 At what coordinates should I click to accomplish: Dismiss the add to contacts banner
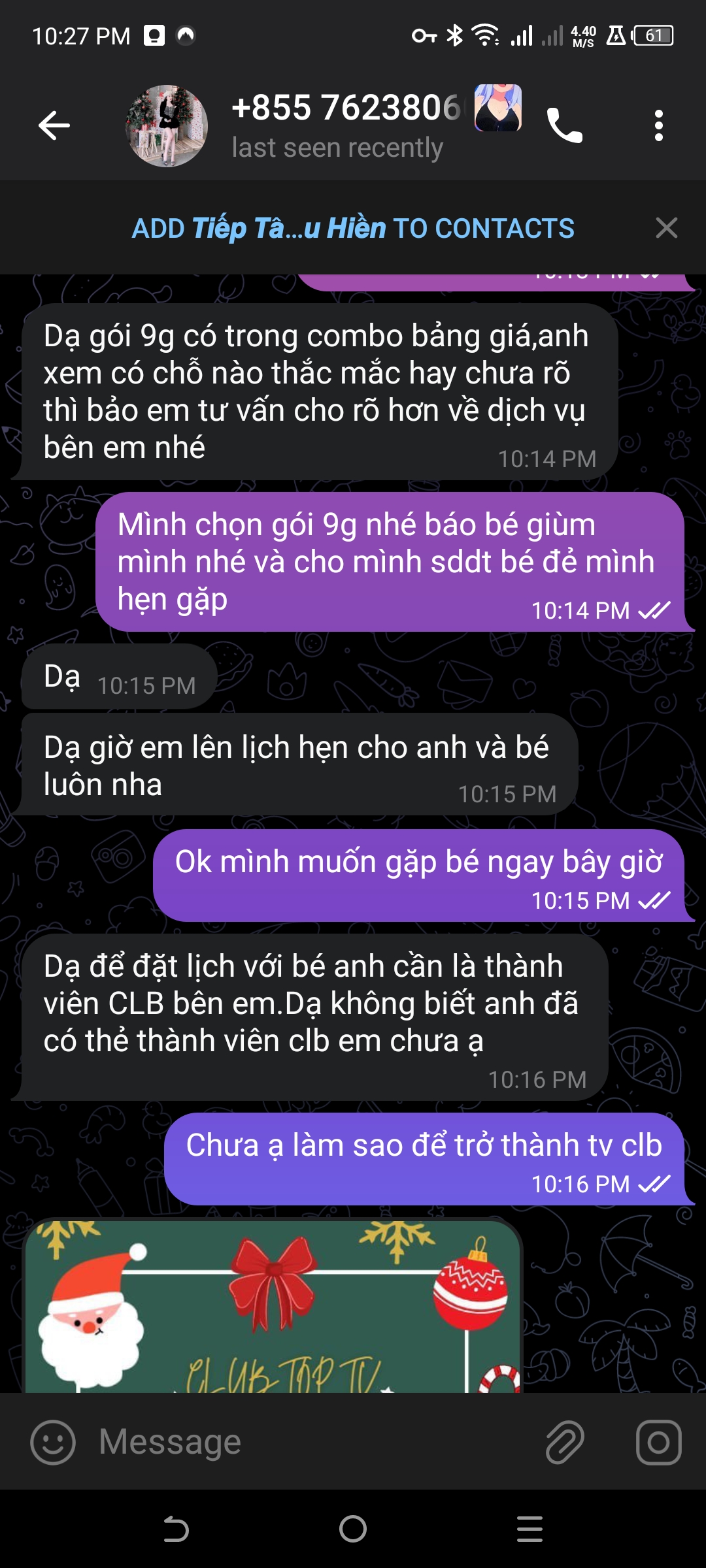tap(666, 229)
